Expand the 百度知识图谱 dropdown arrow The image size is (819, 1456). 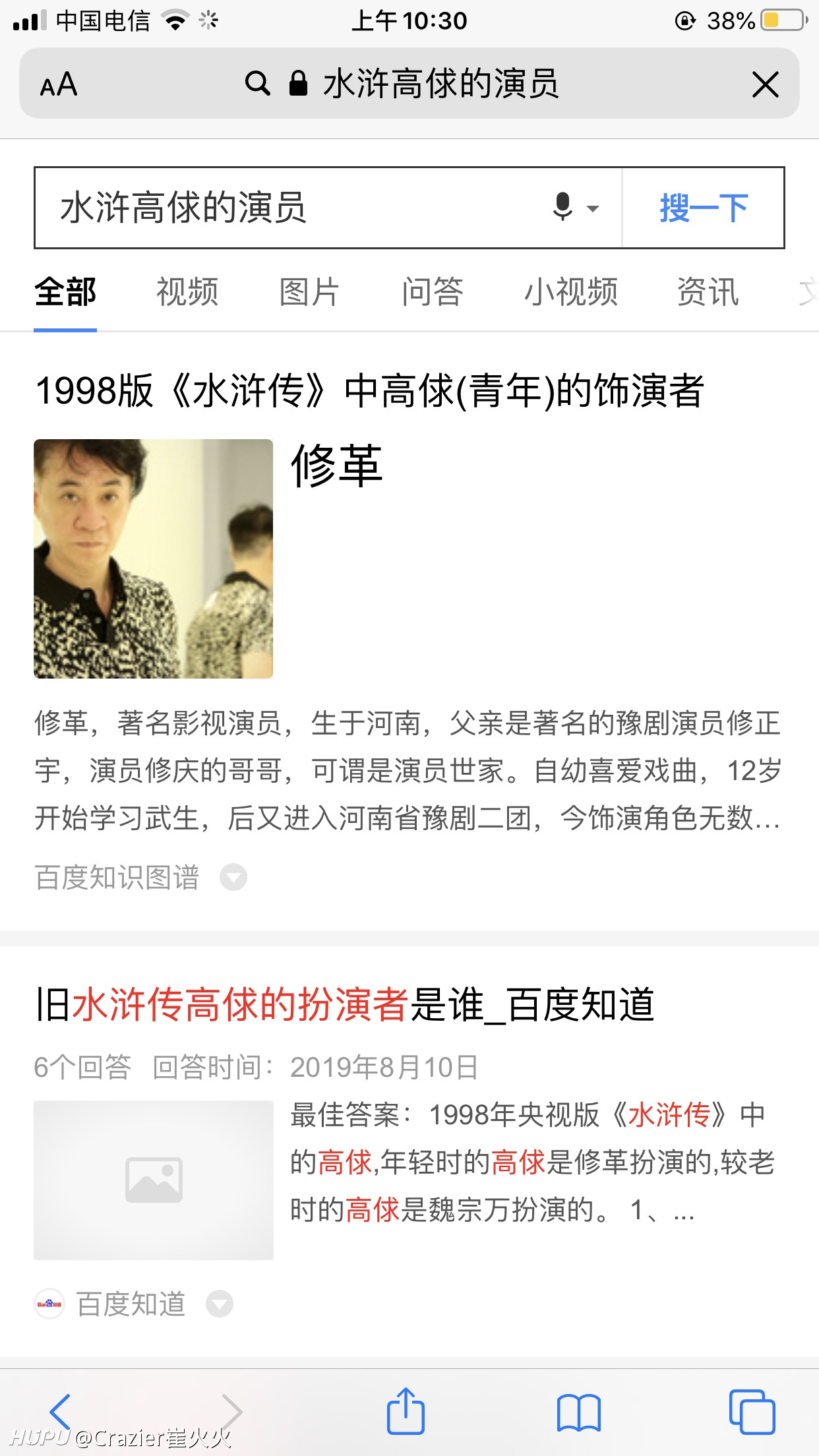[233, 877]
